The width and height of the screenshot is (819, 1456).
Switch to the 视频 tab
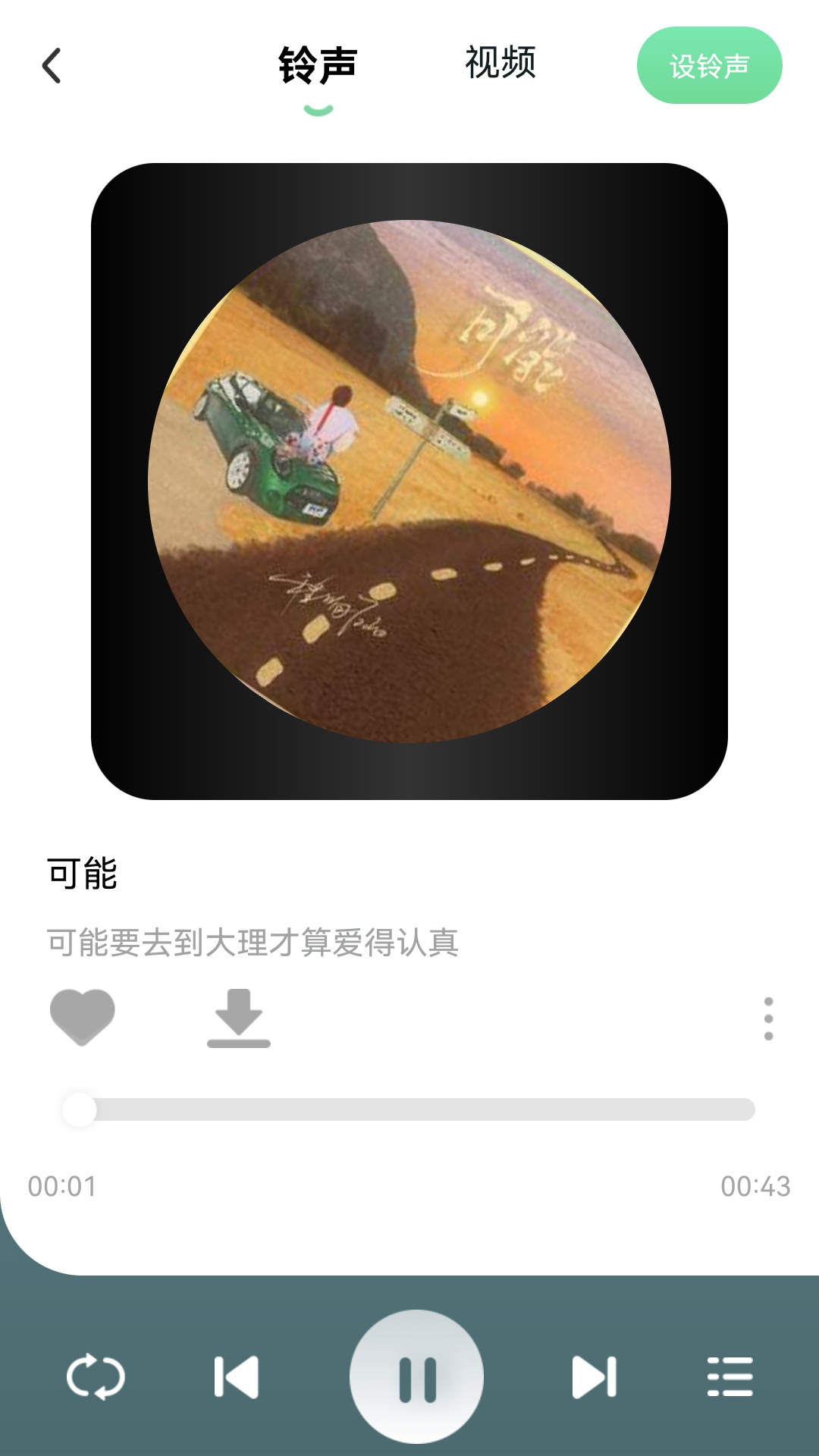pos(500,63)
